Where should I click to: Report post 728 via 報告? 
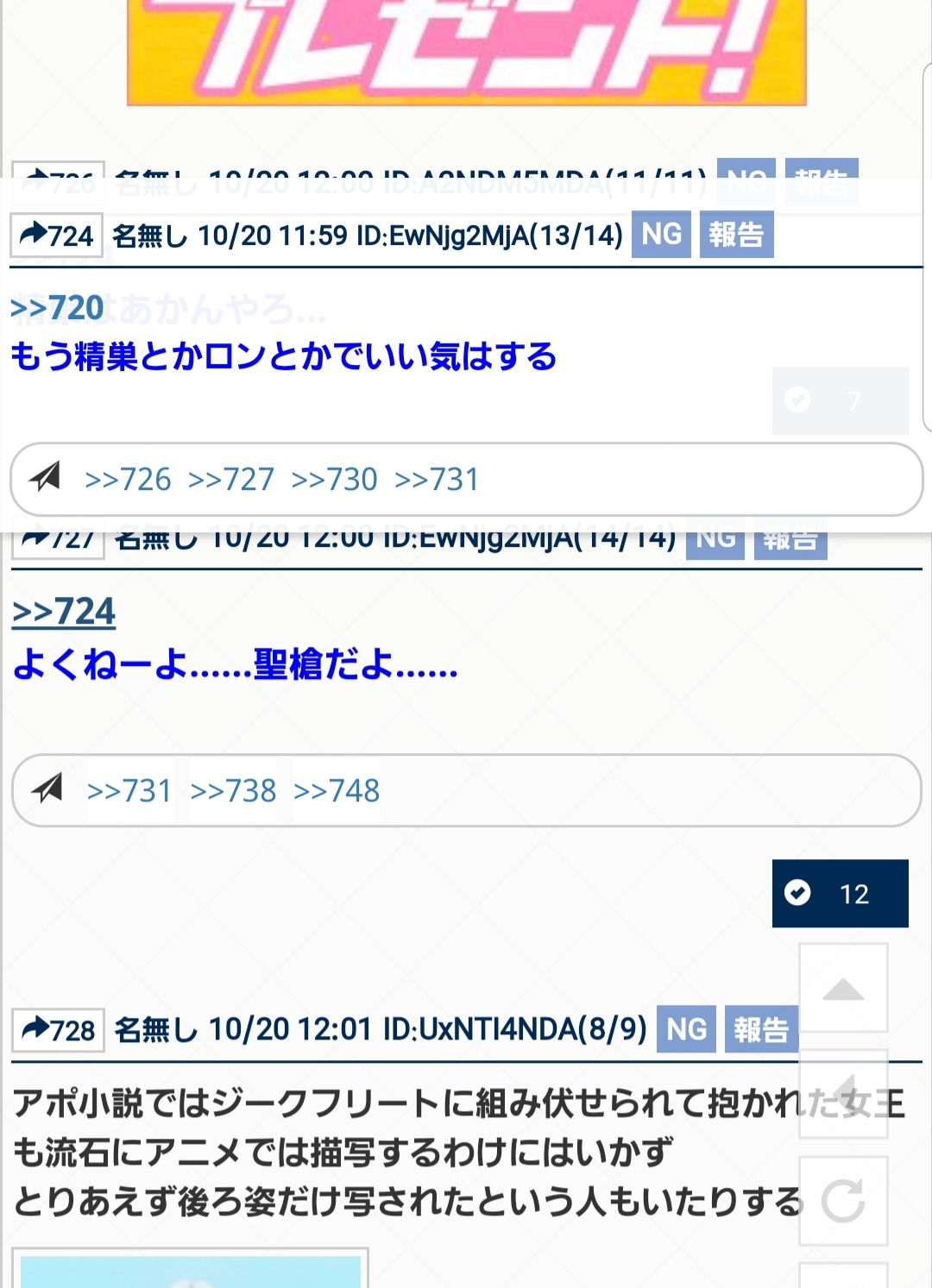click(x=761, y=1029)
